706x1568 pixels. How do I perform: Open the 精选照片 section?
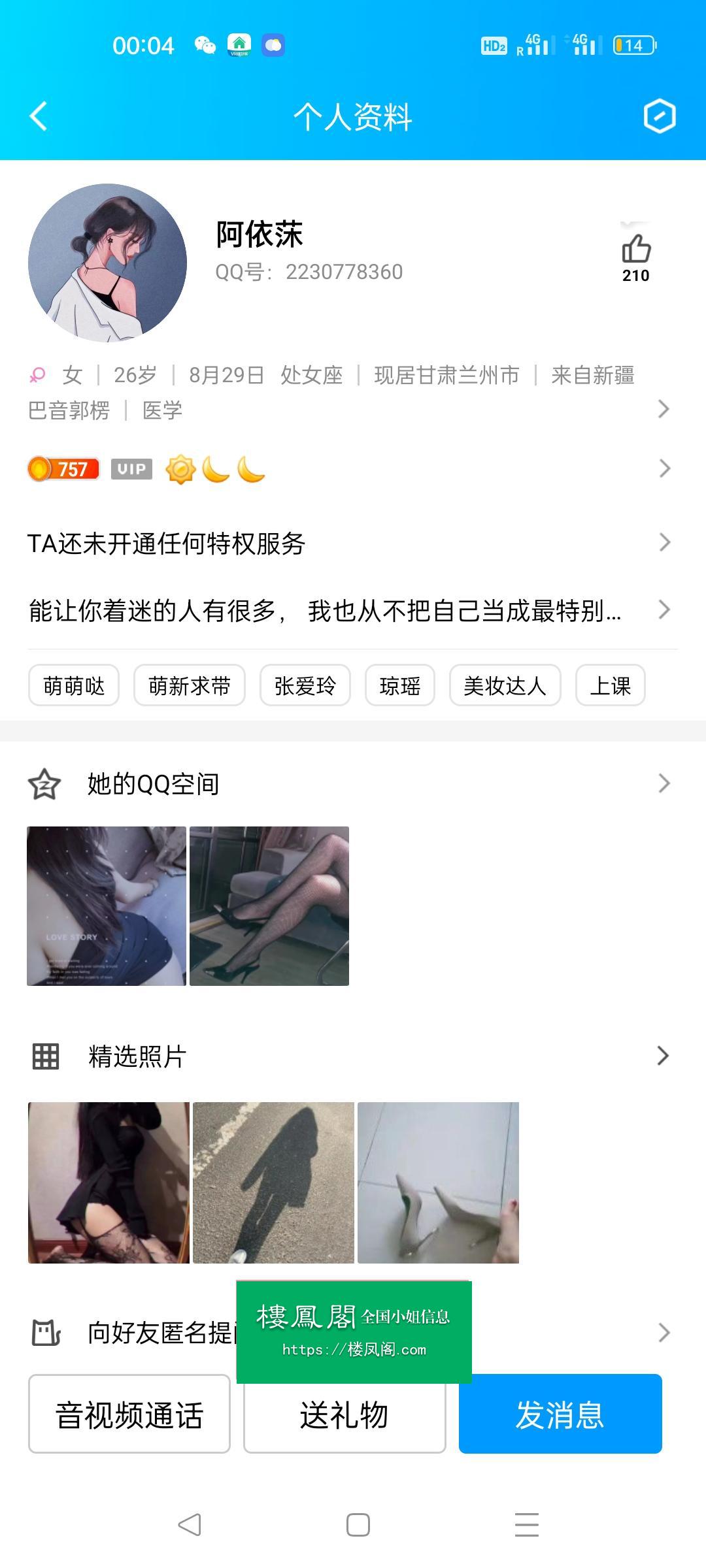tap(353, 1056)
